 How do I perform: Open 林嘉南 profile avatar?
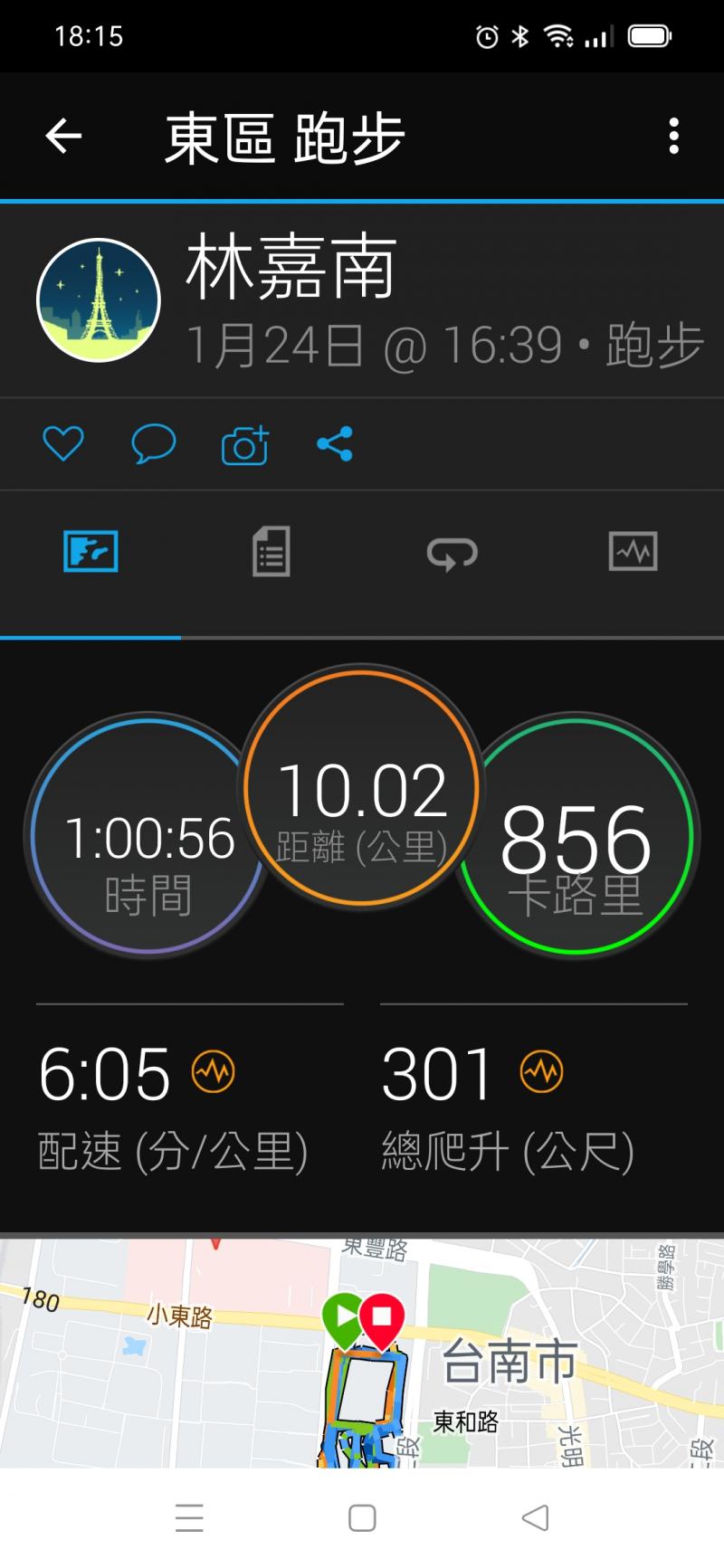[99, 300]
